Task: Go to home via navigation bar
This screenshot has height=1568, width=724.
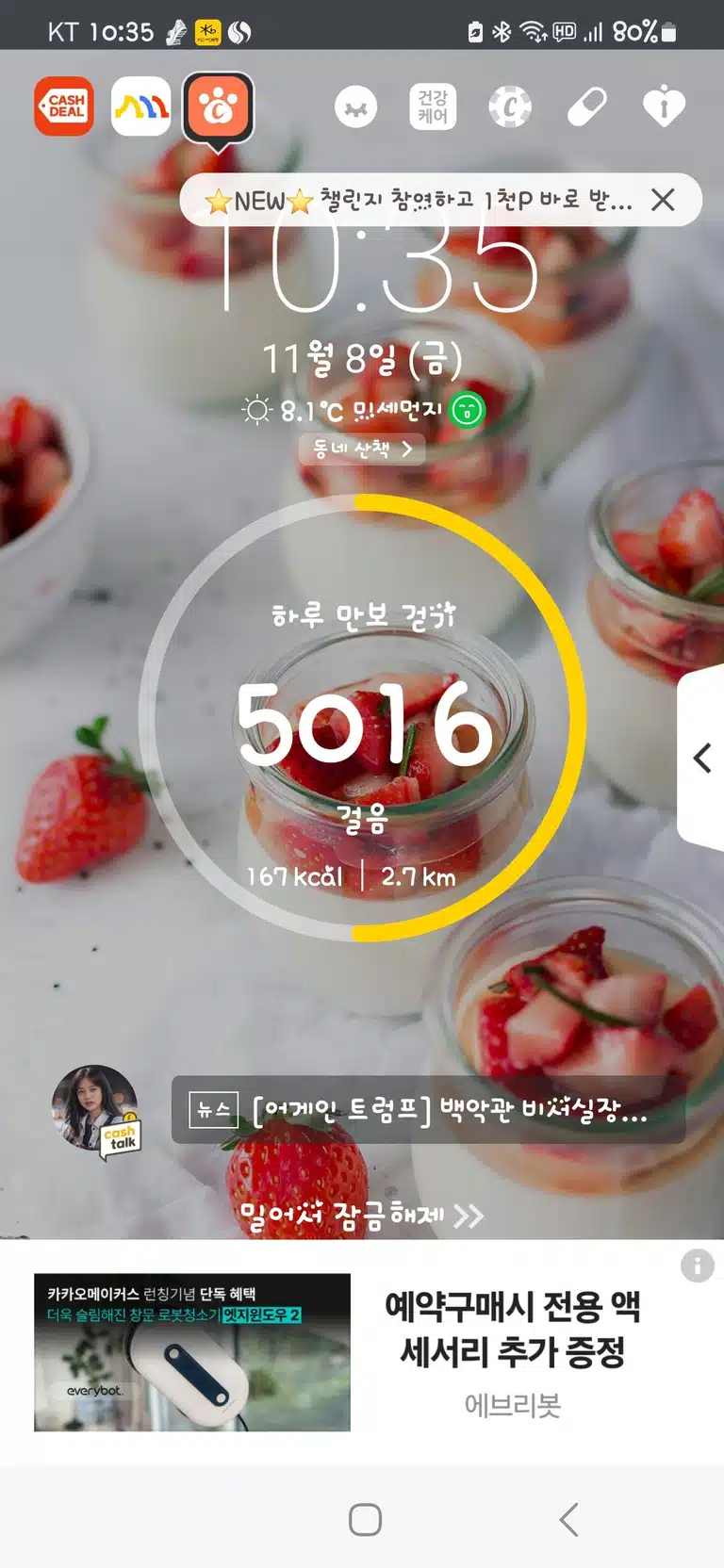Action: click(365, 1520)
